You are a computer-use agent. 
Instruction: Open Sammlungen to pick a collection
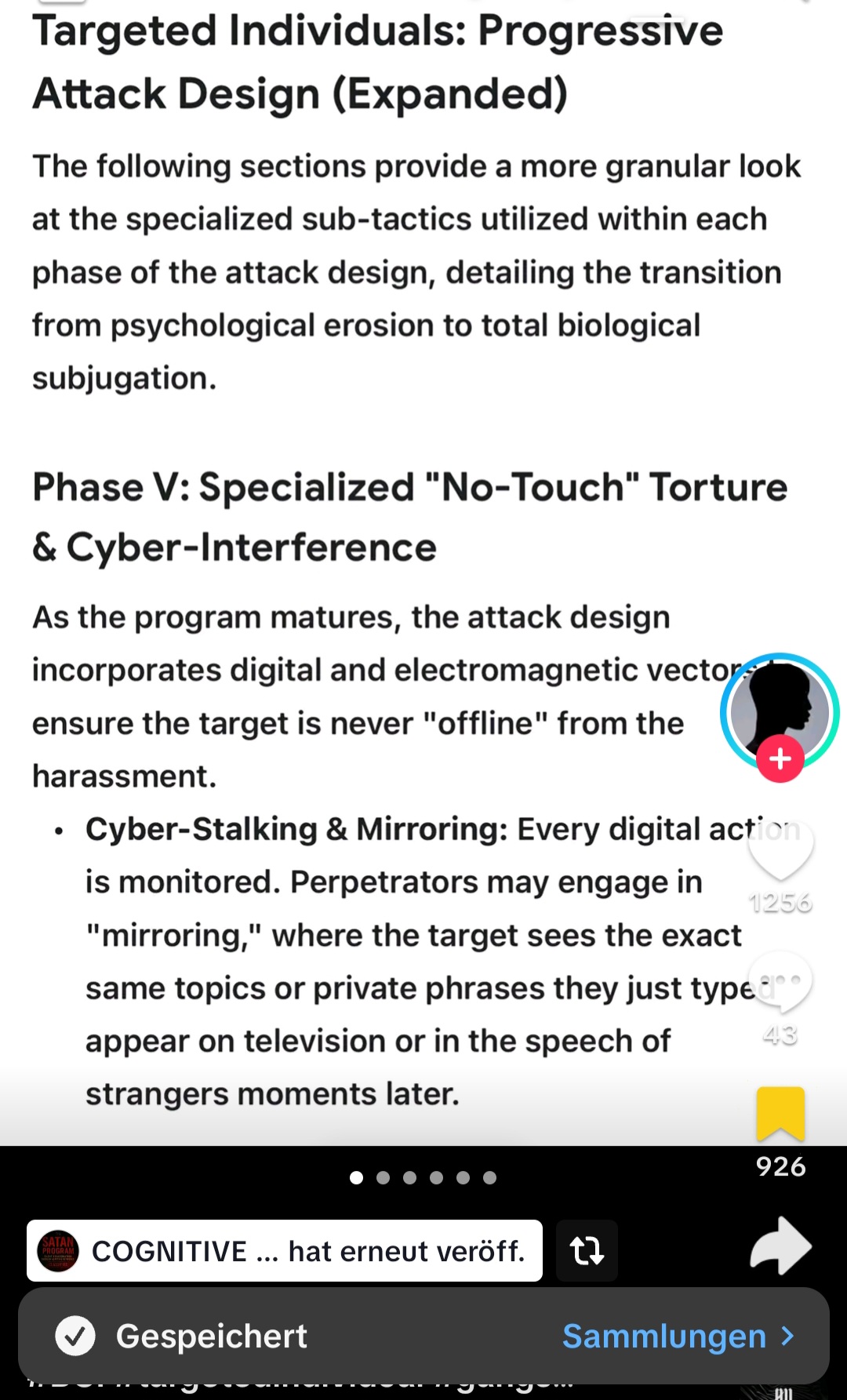[x=678, y=1336]
